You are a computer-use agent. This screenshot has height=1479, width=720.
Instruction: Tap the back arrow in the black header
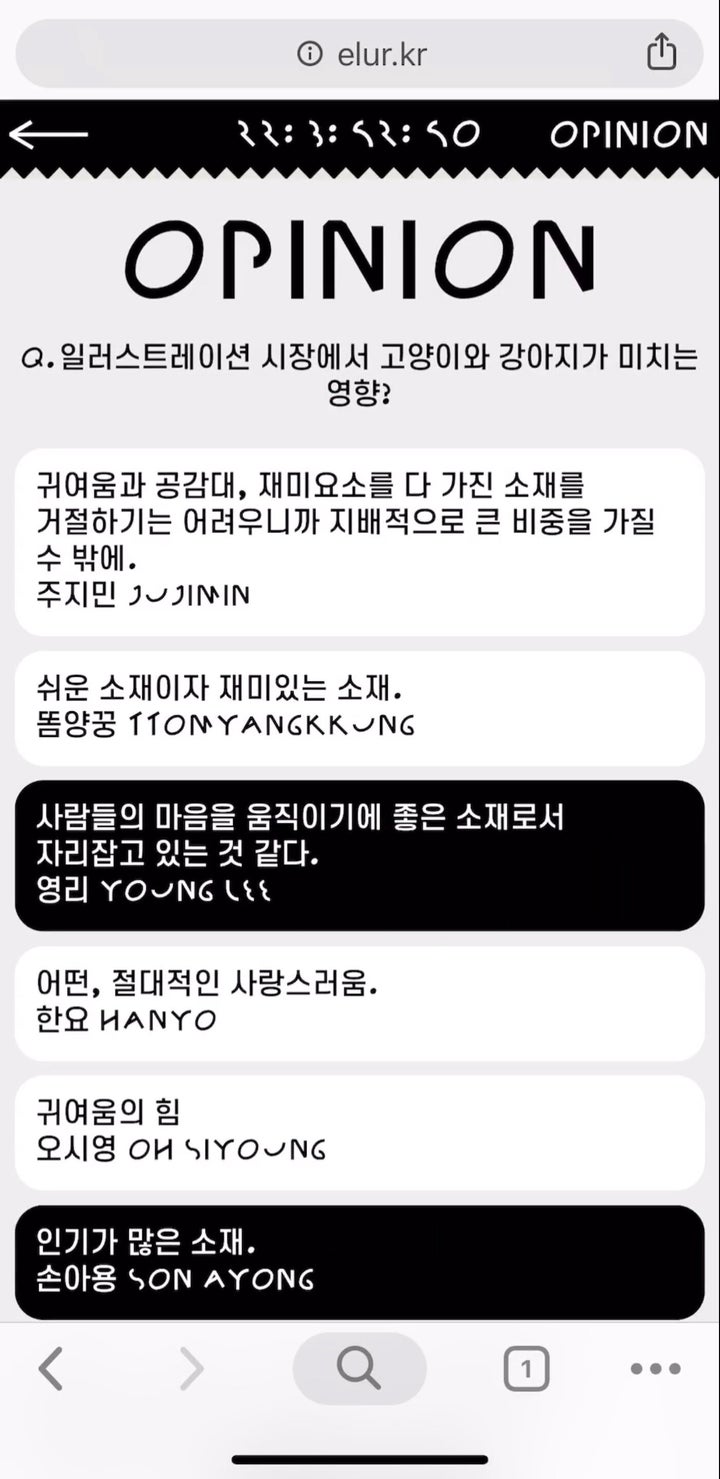coord(48,135)
